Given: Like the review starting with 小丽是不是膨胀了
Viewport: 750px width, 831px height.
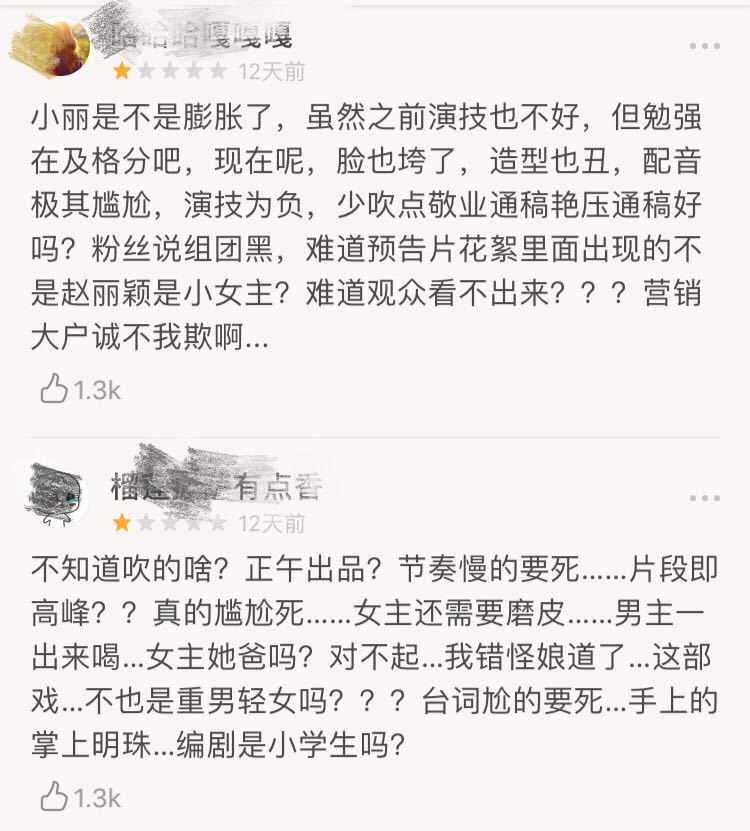Looking at the screenshot, I should click(55, 389).
